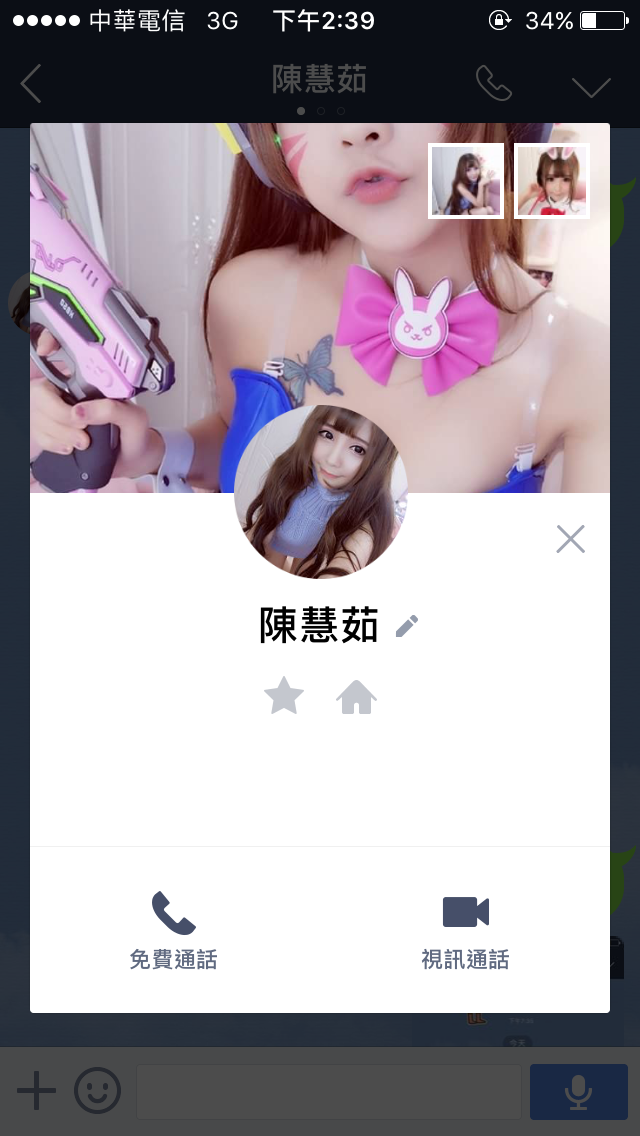Start a video call (視訊通話)
The width and height of the screenshot is (640, 1136).
tap(465, 930)
